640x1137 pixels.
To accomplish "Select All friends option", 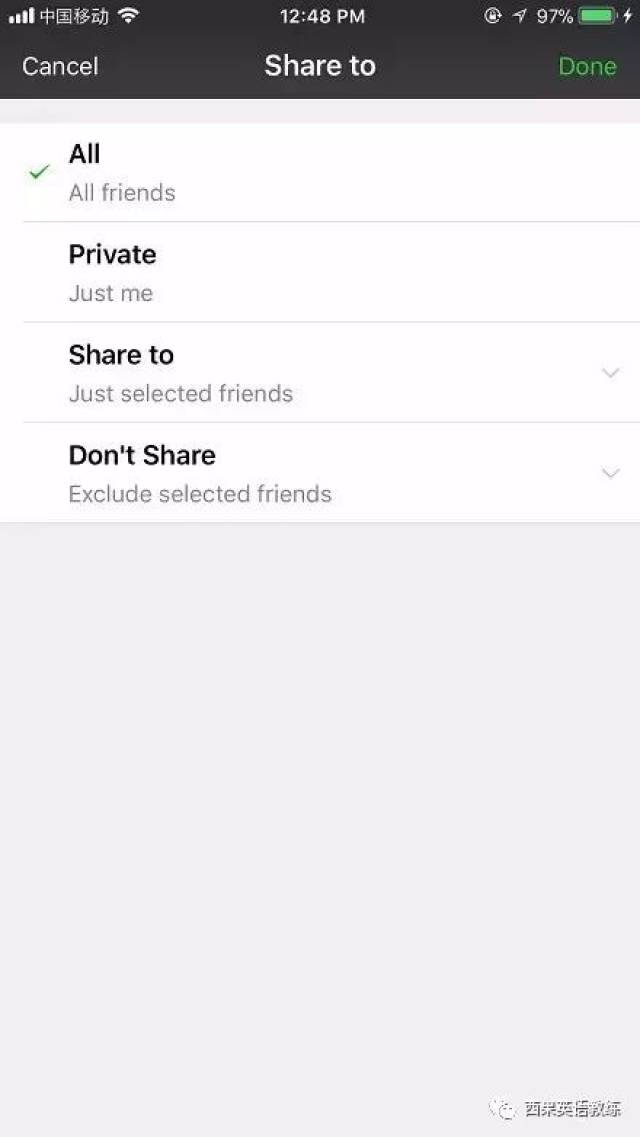I will pos(320,172).
